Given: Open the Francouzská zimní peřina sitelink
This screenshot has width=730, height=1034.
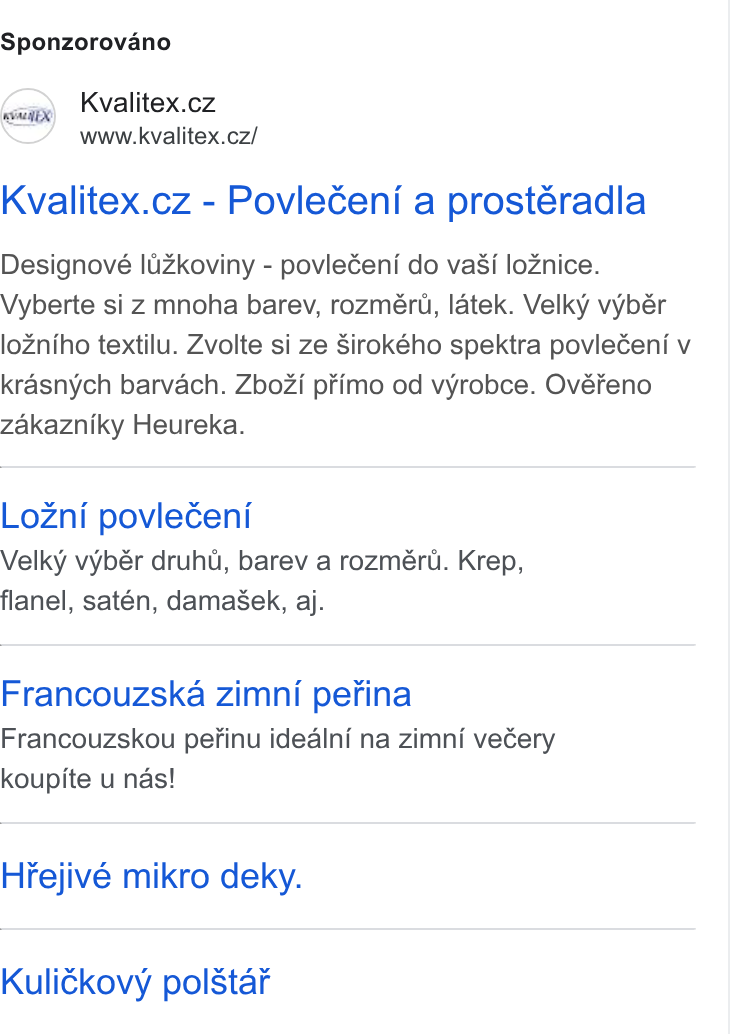Looking at the screenshot, I should coord(206,694).
